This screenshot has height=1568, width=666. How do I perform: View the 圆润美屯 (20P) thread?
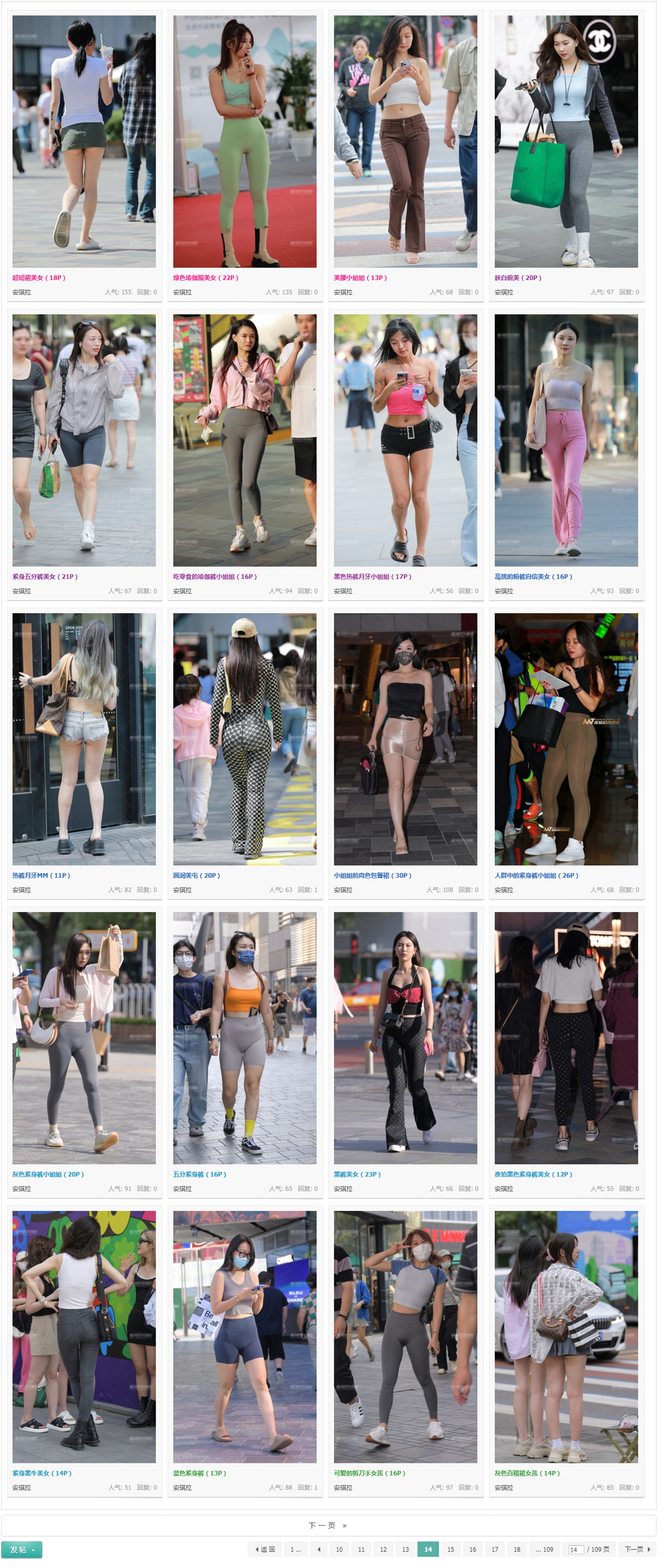click(x=196, y=875)
